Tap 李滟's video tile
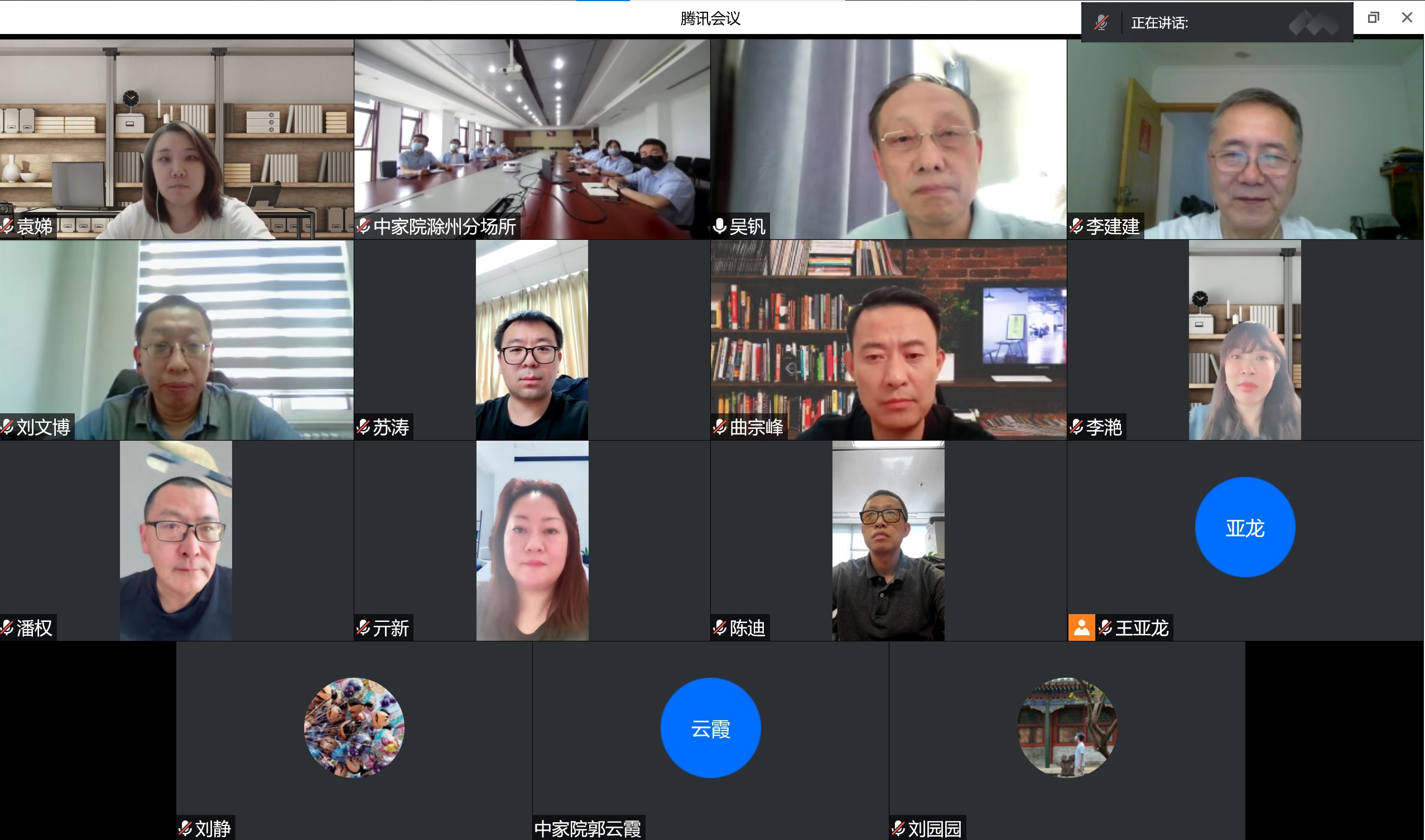The image size is (1425, 840). (x=1244, y=340)
